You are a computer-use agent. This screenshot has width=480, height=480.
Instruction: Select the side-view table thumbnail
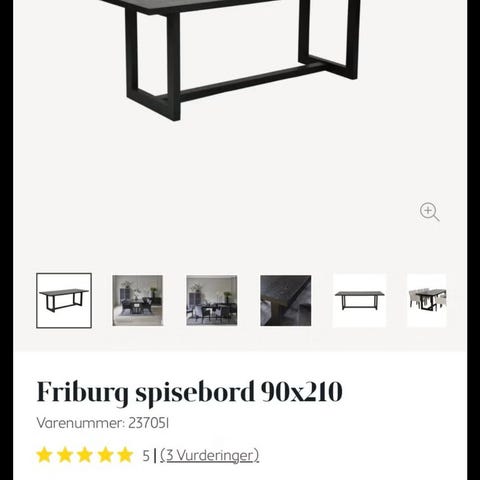360,300
